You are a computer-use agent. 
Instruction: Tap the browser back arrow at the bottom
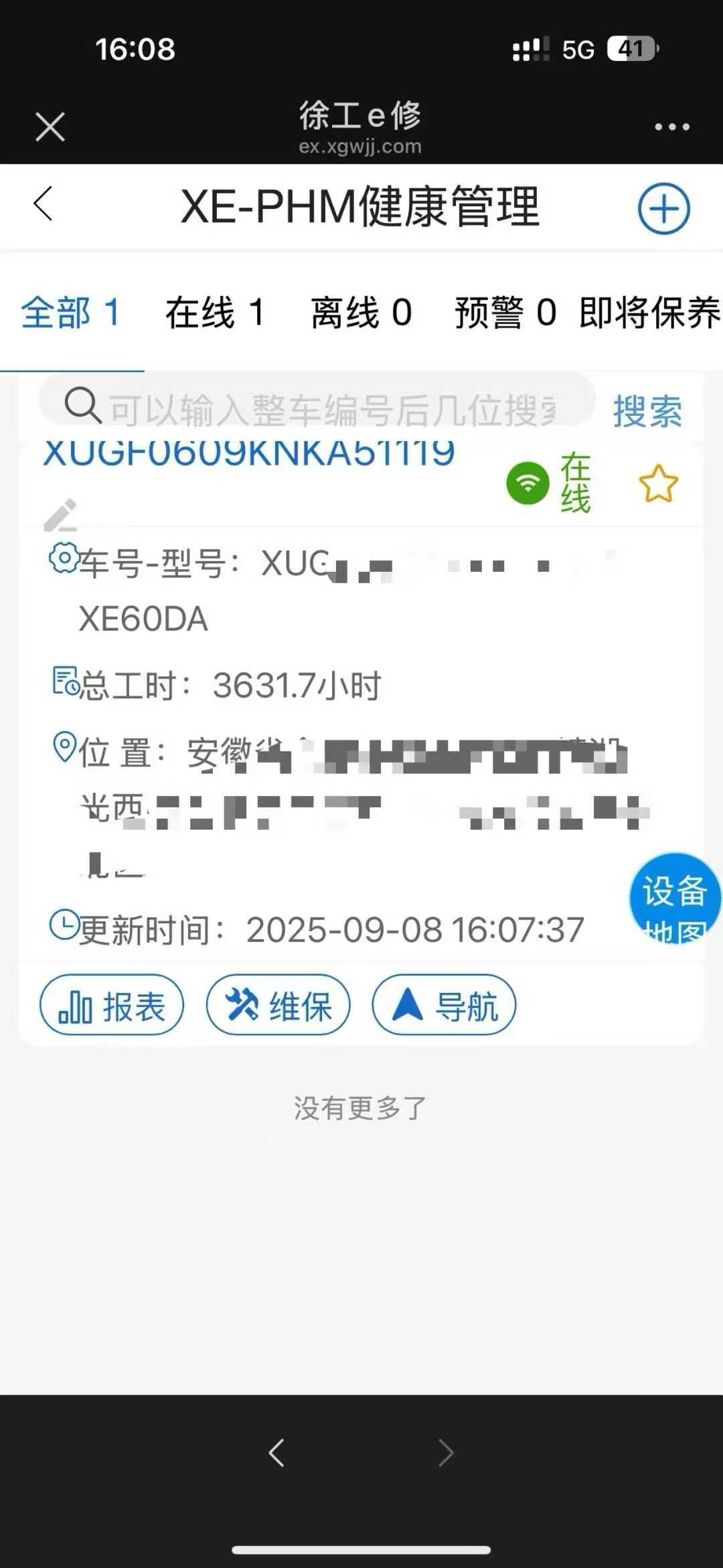pos(276,1453)
